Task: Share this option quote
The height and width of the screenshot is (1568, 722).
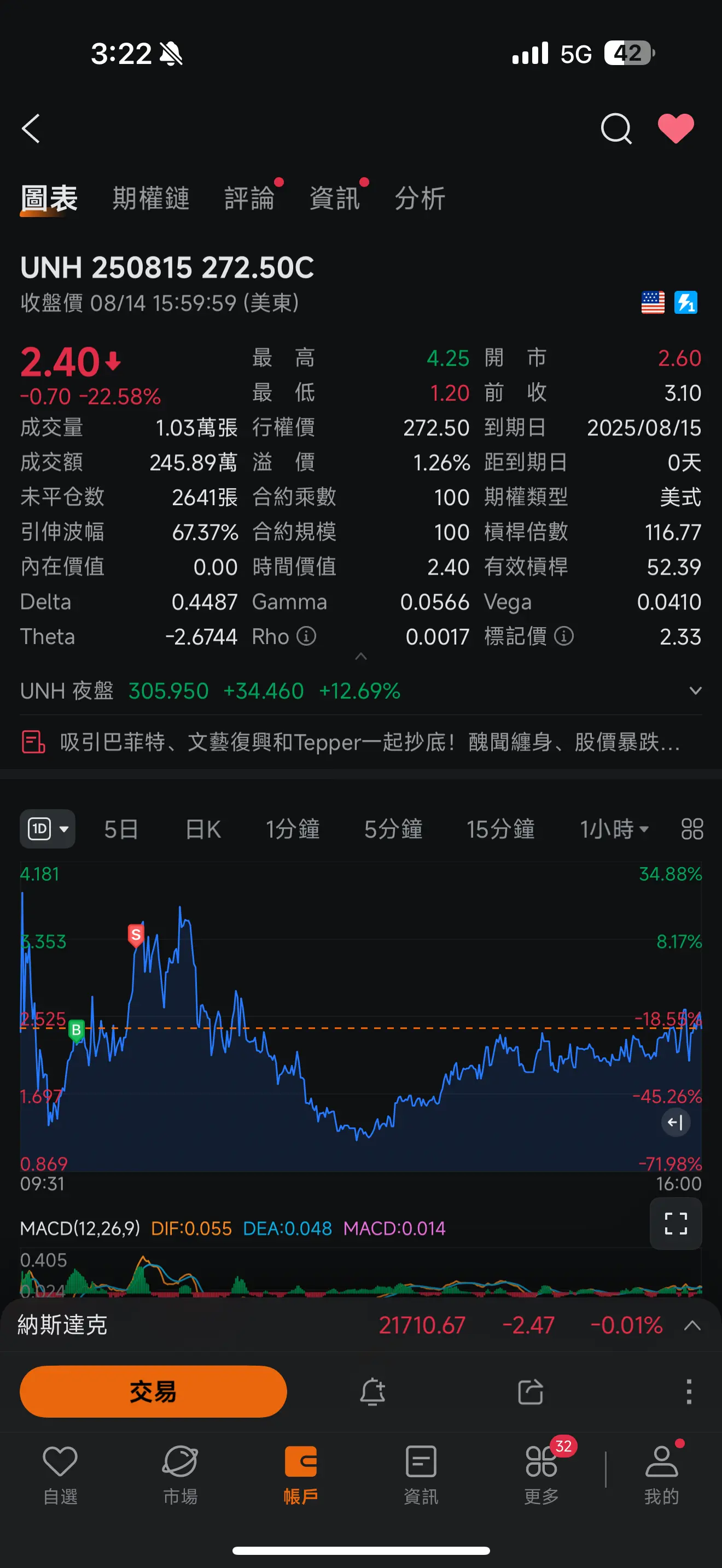Action: (530, 1391)
